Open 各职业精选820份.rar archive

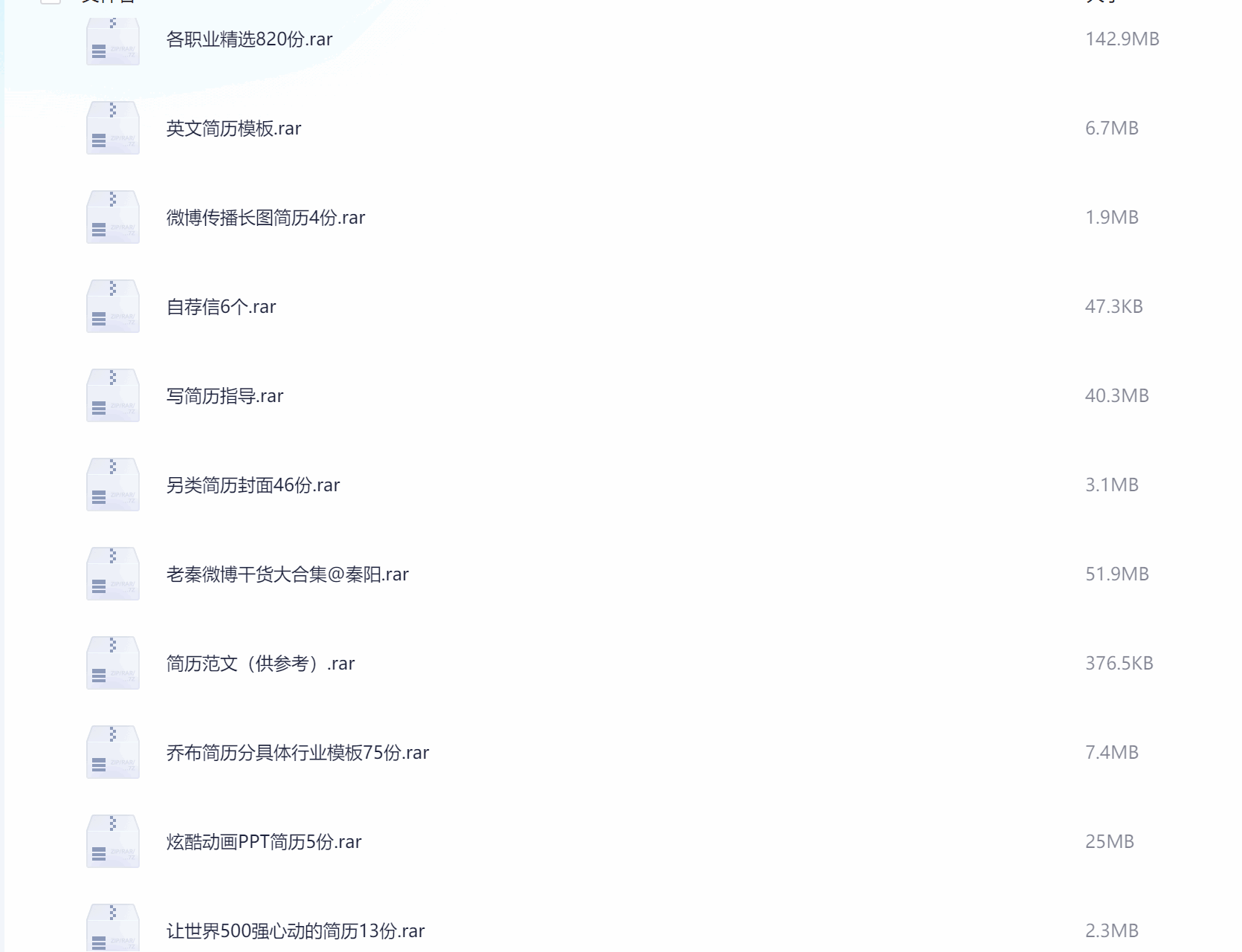tap(249, 39)
